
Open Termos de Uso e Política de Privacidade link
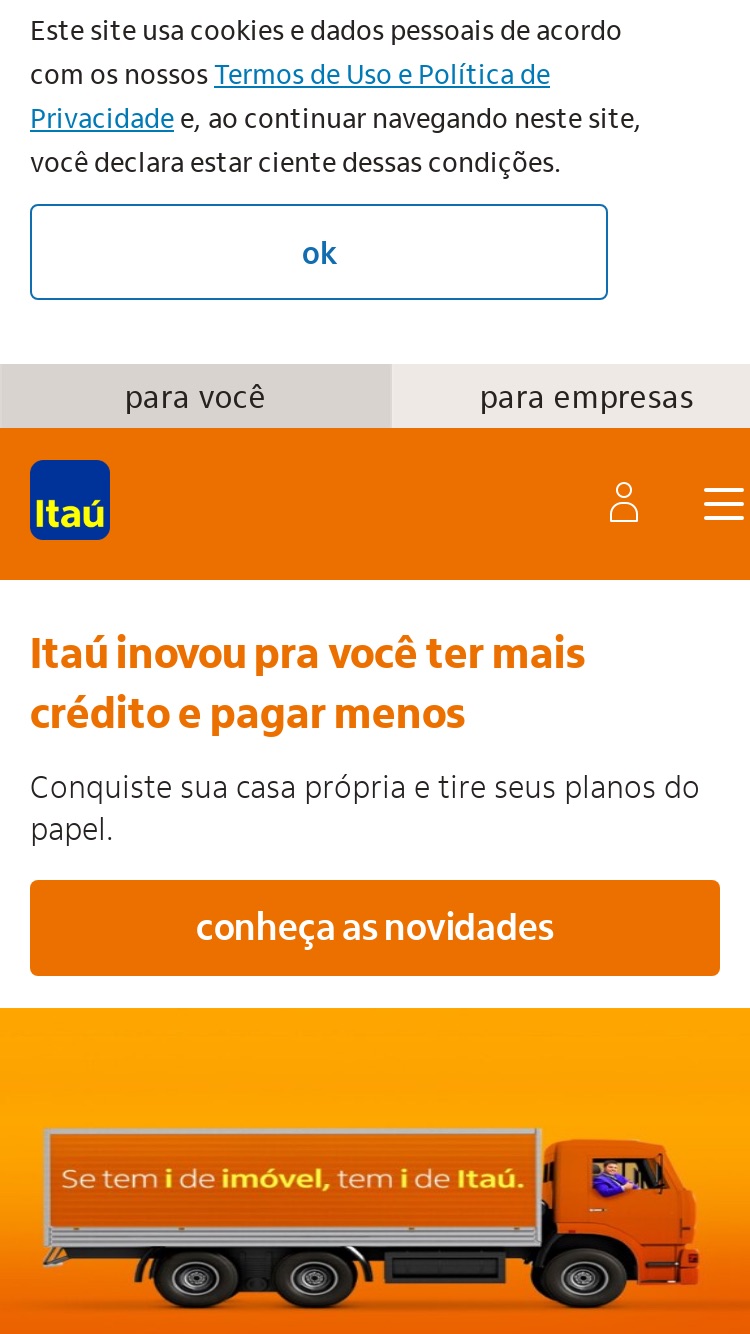[x=290, y=97]
